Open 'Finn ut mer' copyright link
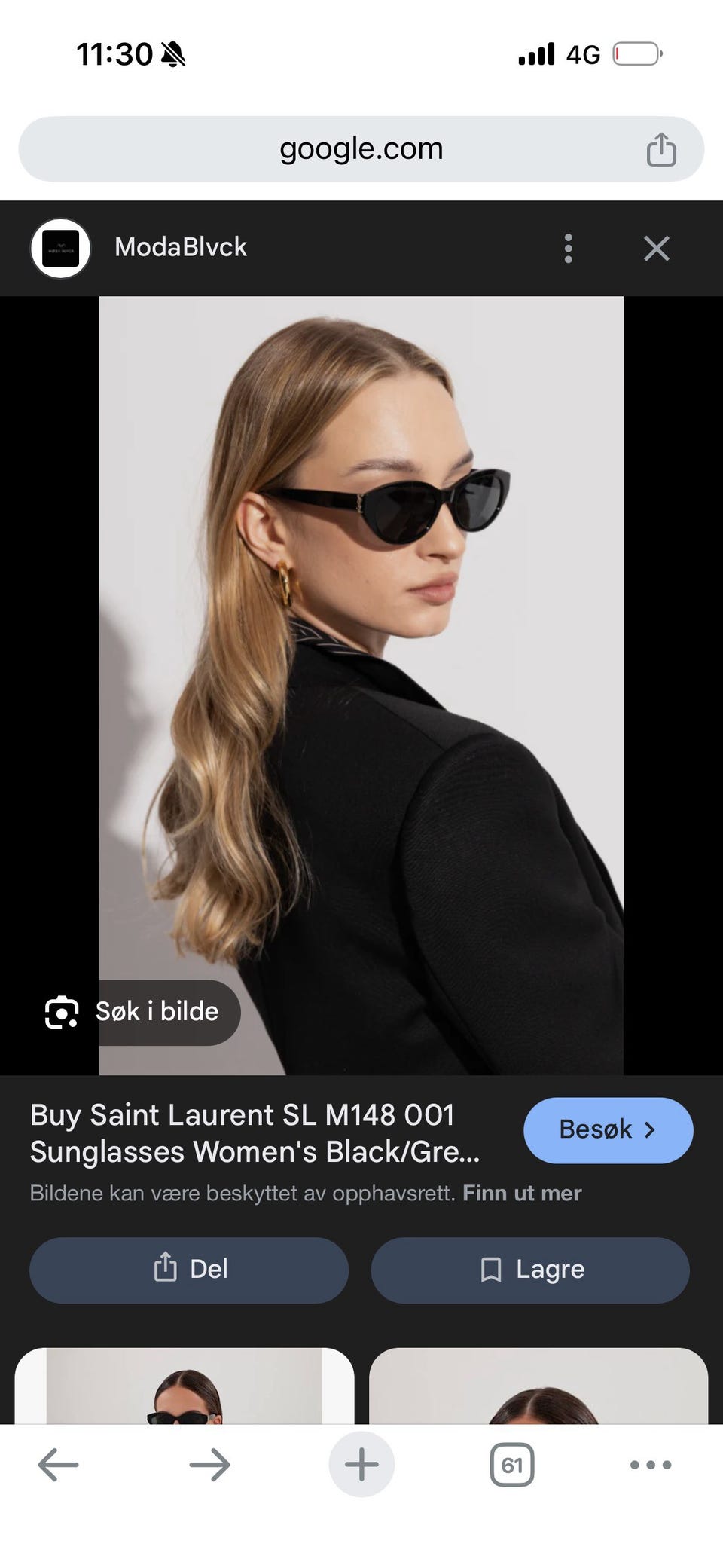The image size is (723, 1568). (523, 1193)
